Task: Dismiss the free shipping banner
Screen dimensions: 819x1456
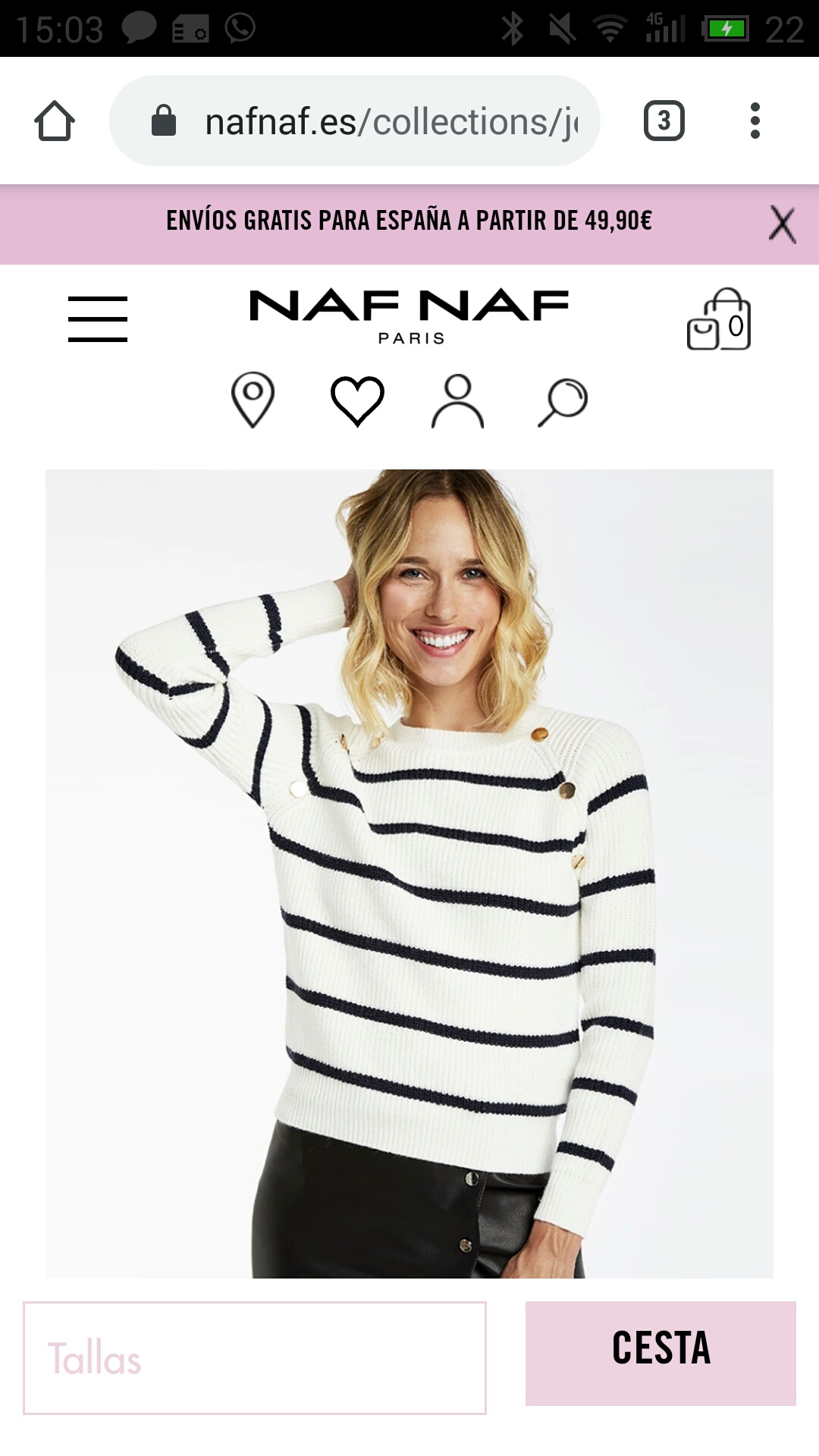Action: click(x=782, y=224)
